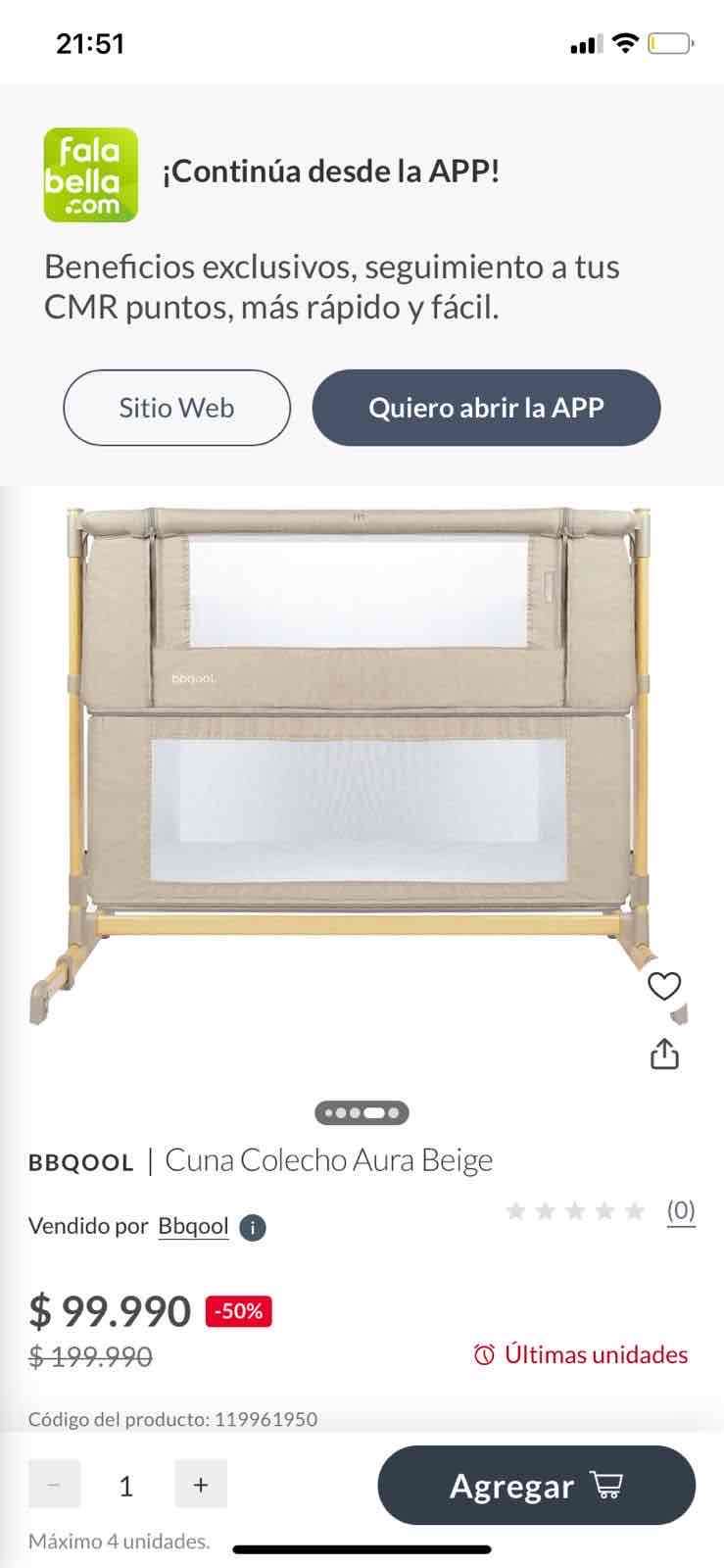Tap the image carousel page indicator
724x1568 pixels.
click(362, 1112)
